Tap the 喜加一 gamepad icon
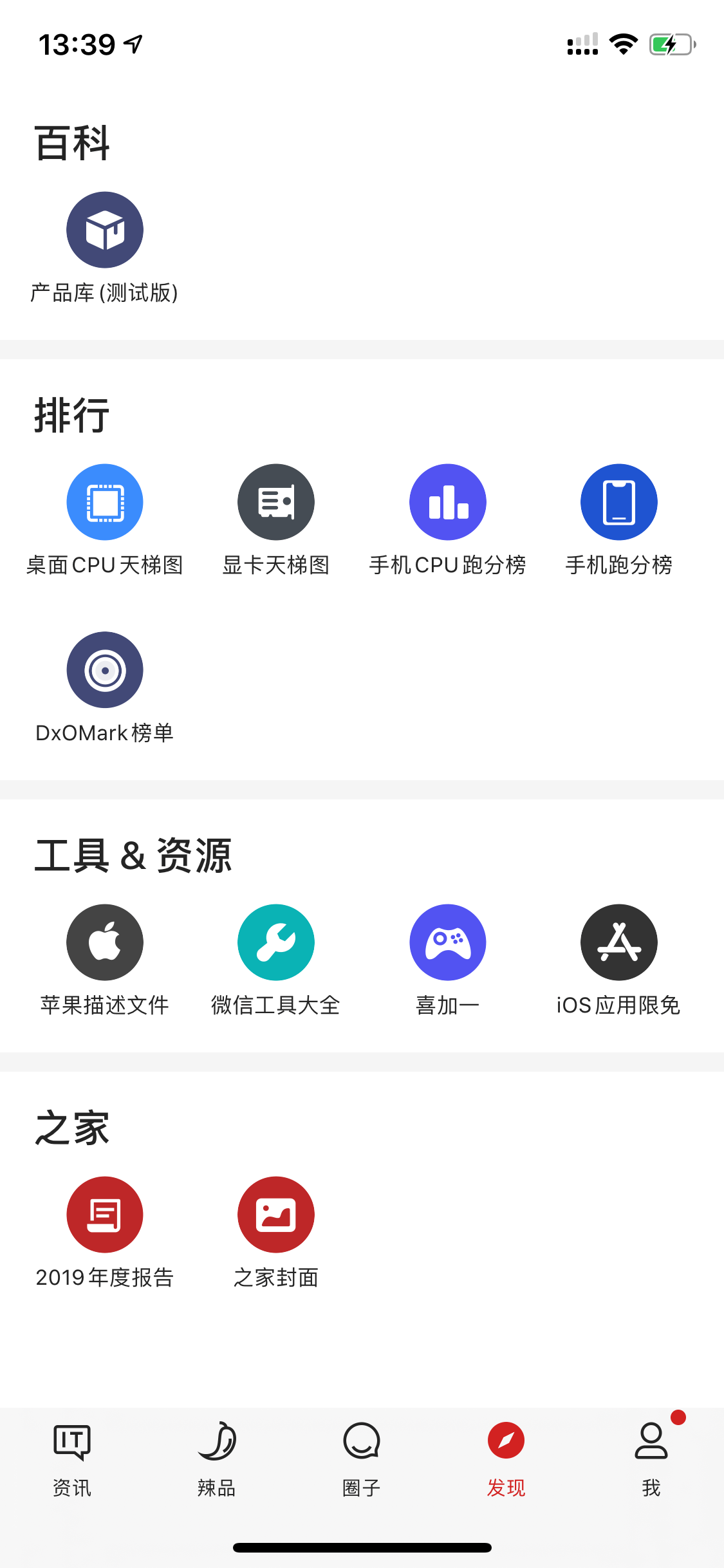This screenshot has height=1568, width=724. click(x=448, y=942)
